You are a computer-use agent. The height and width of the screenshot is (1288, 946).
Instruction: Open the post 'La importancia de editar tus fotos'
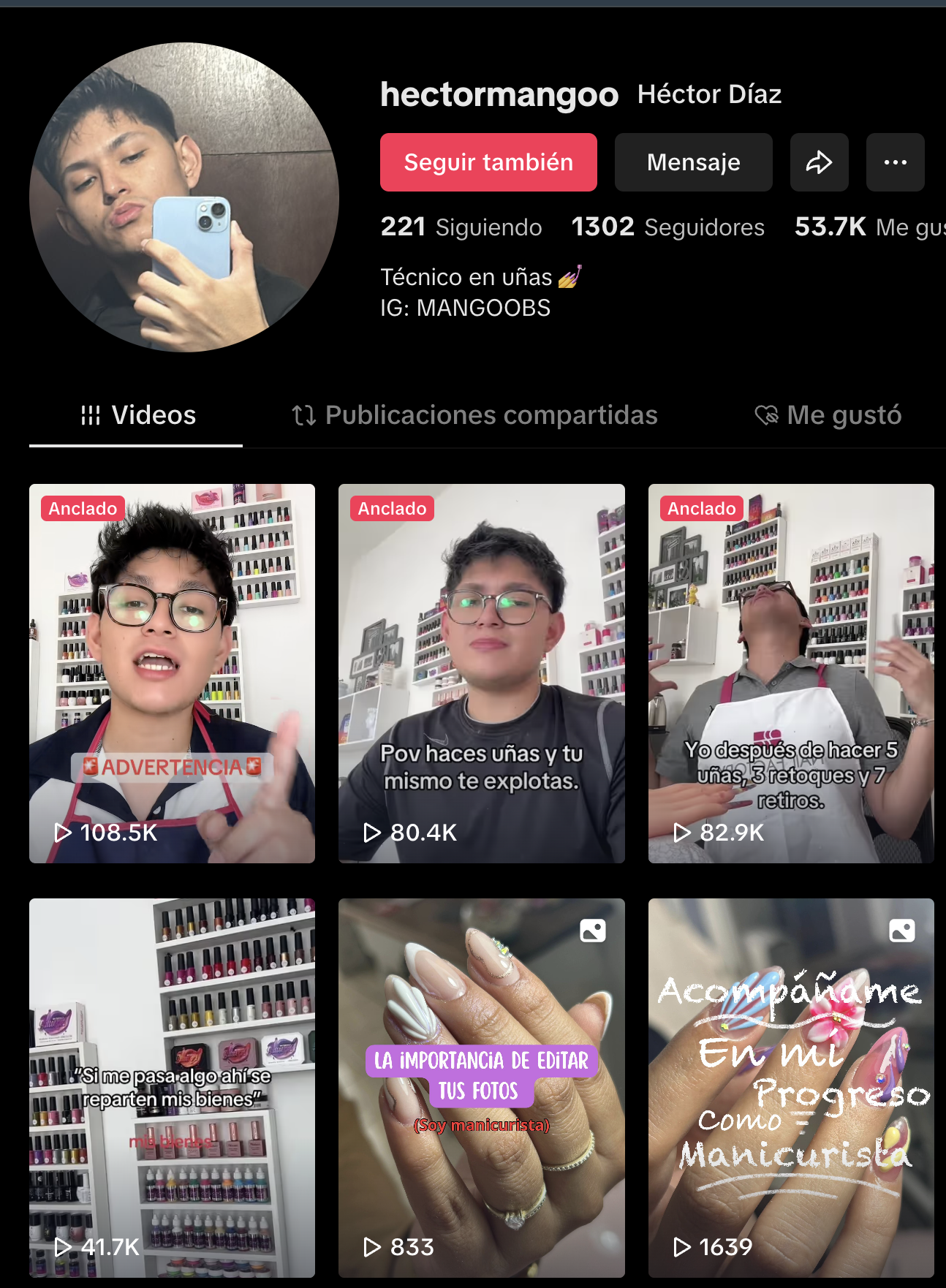[481, 1088]
